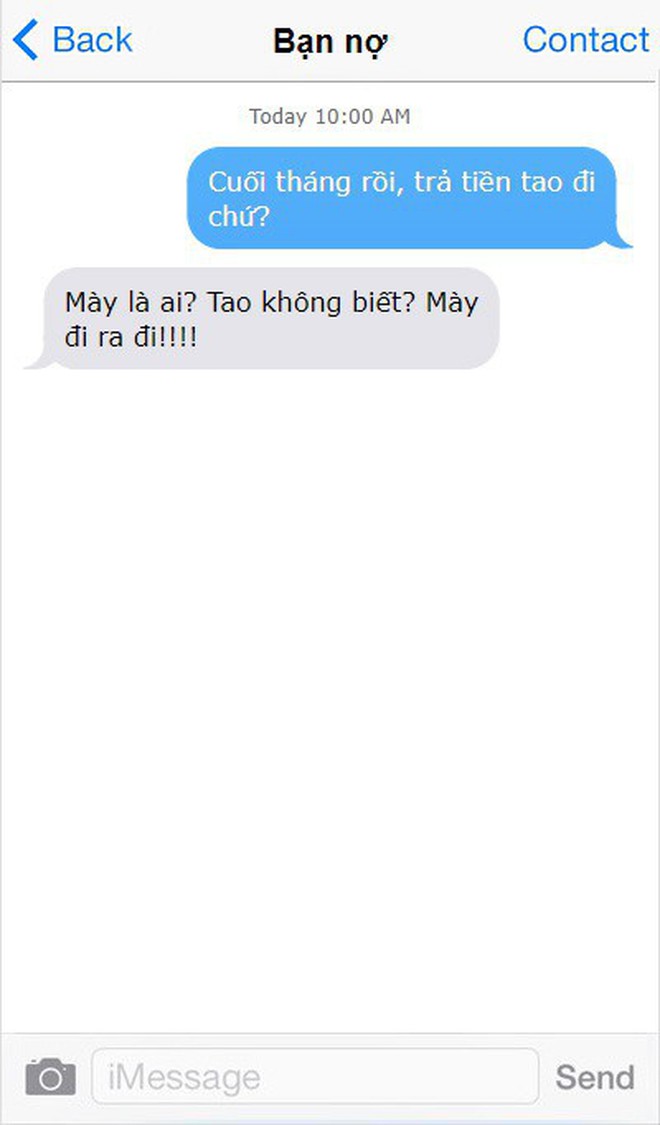Focus the iMessage text field
This screenshot has height=1125, width=660.
315,1077
